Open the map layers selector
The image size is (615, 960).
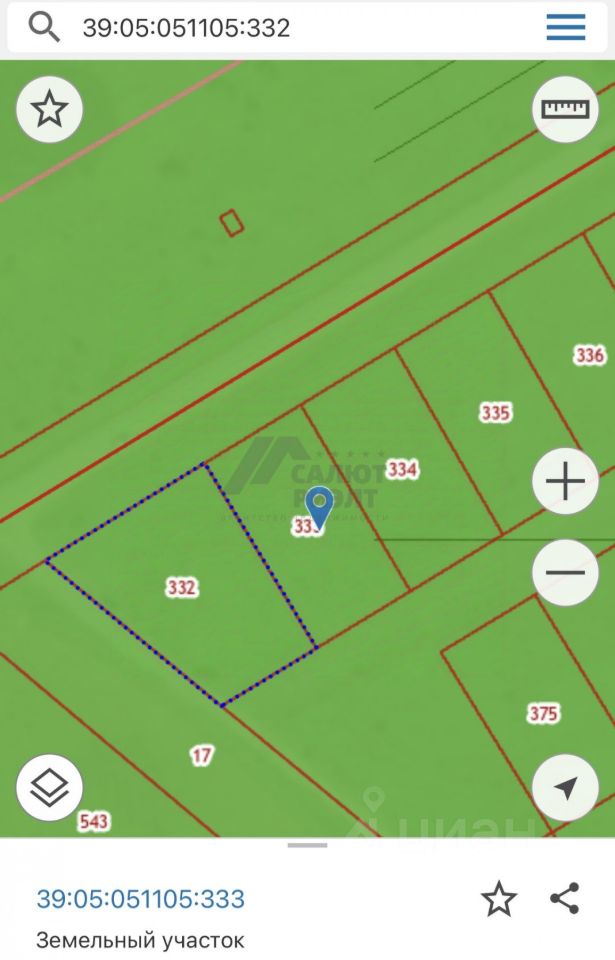coord(49,788)
